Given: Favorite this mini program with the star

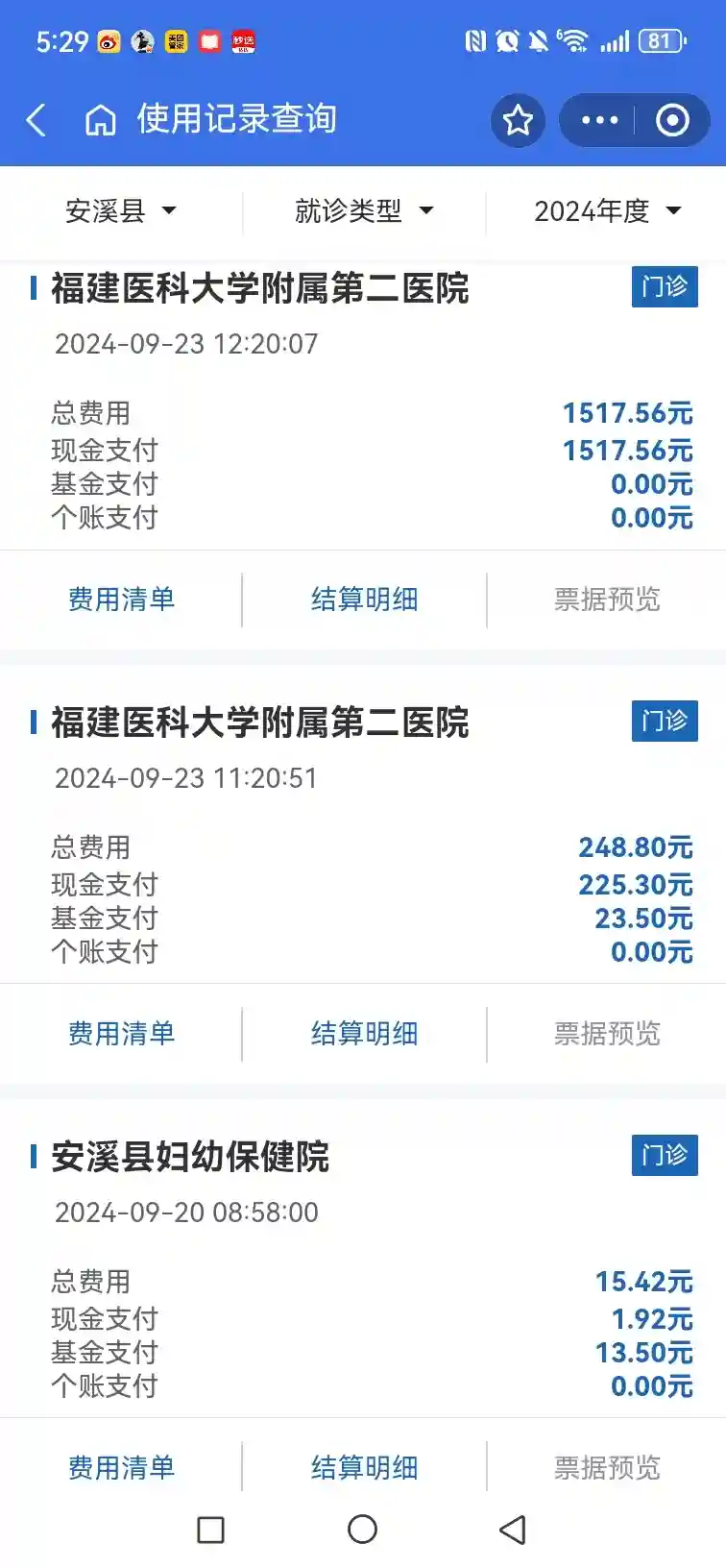Looking at the screenshot, I should coord(518,120).
